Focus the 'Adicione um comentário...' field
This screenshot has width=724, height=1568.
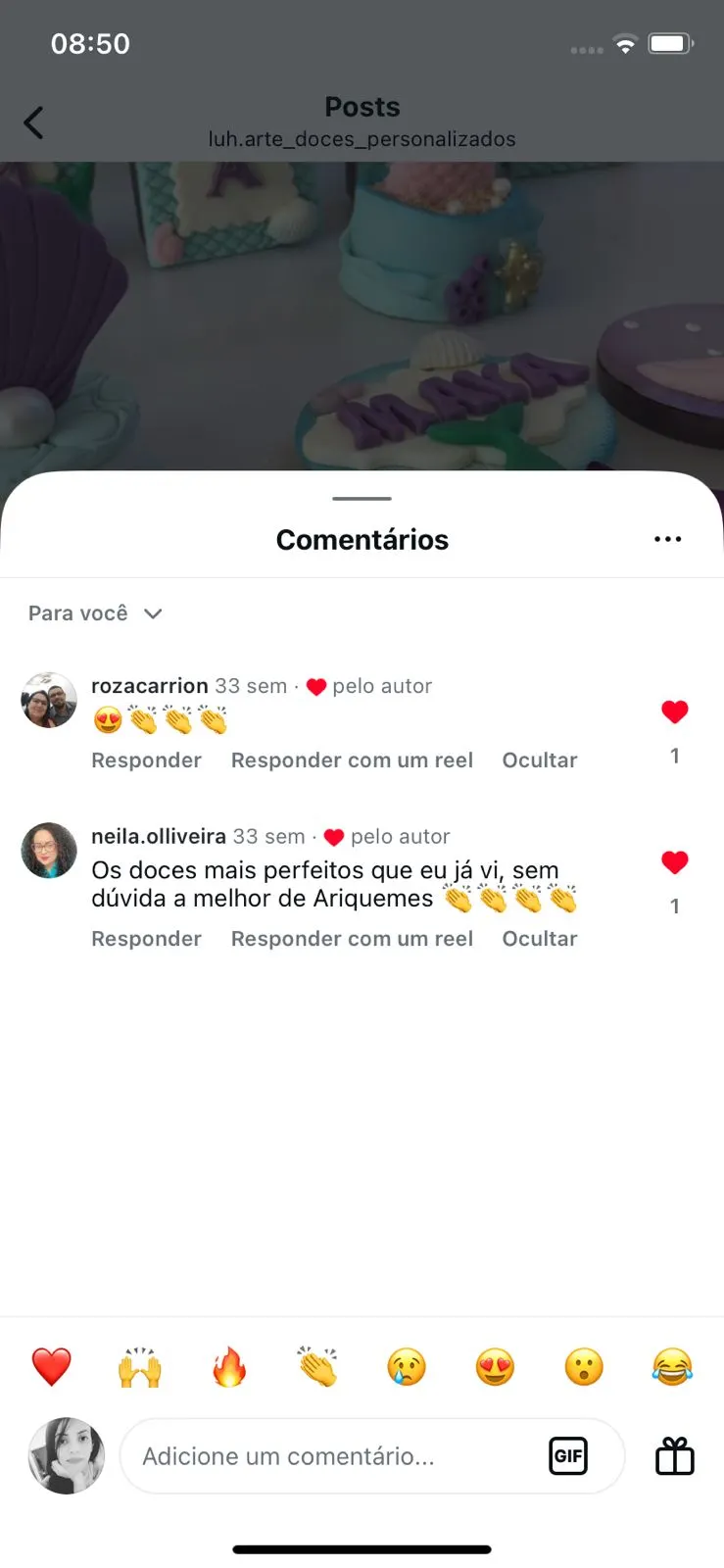point(333,1456)
